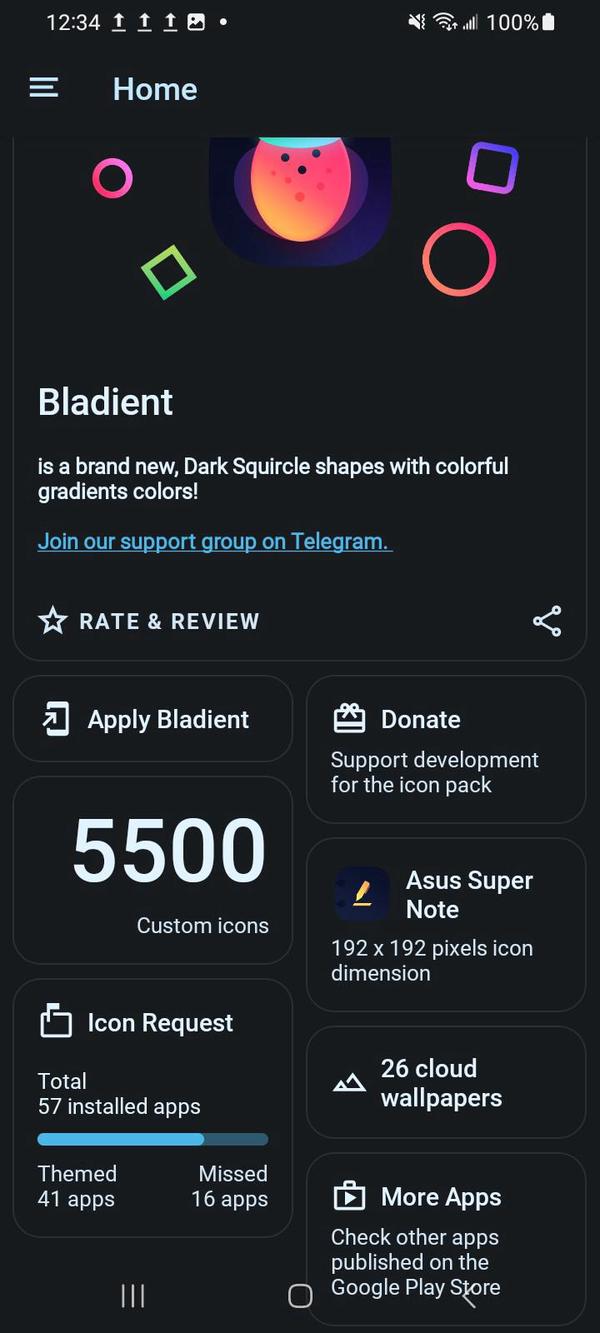
Task: Open the hamburger drawer menu
Action: click(x=44, y=88)
